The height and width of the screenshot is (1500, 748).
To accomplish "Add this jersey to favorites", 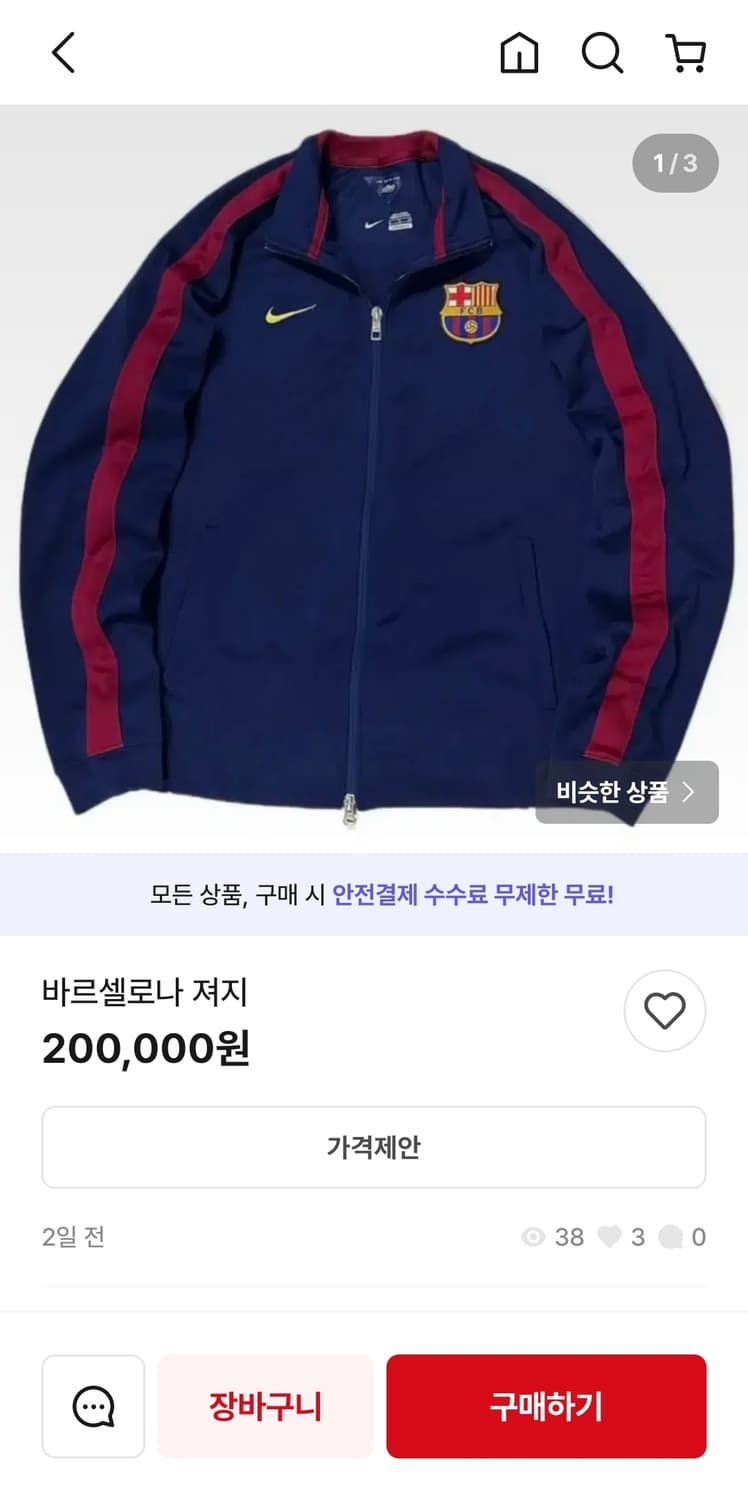I will pyautogui.click(x=664, y=1011).
